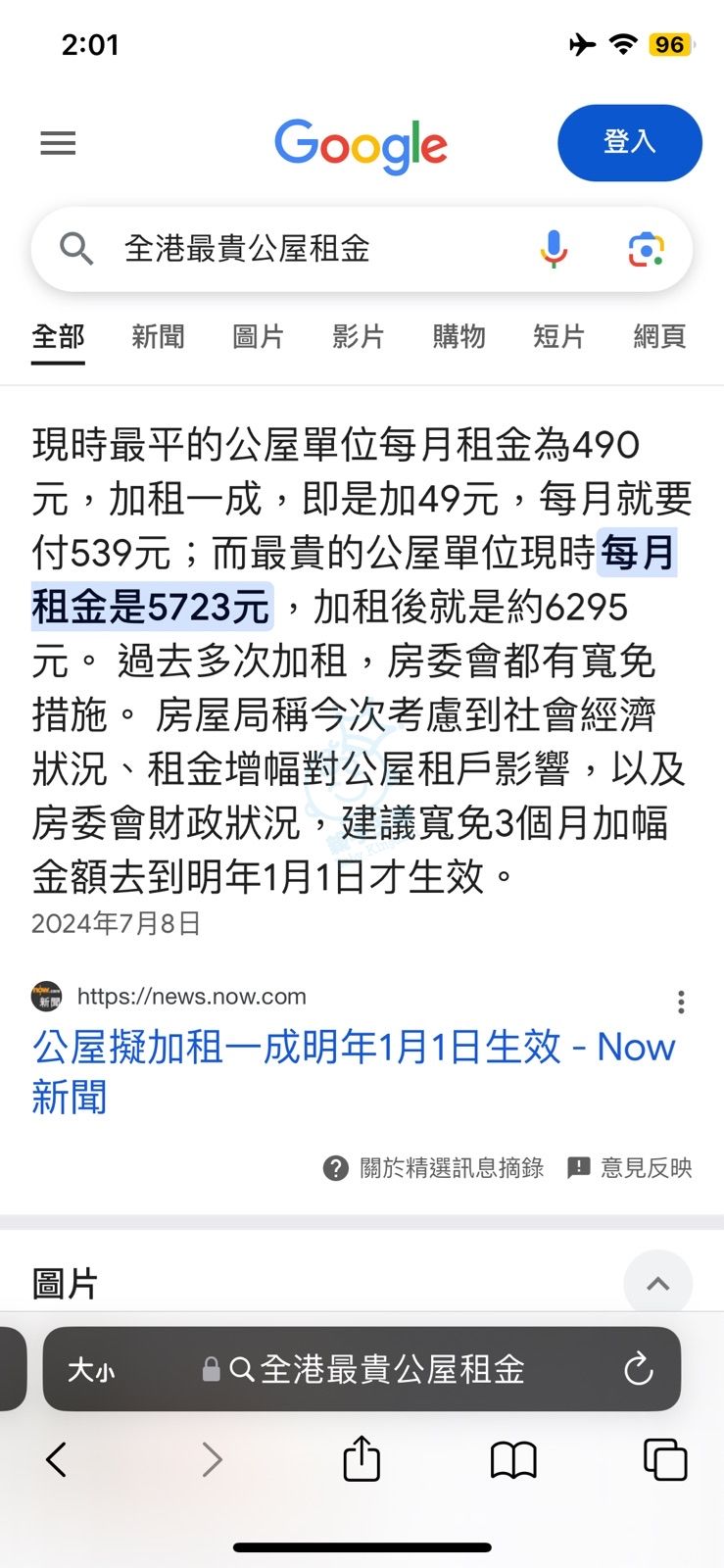724x1568 pixels.
Task: Open Safari tabs overview
Action: [664, 1459]
